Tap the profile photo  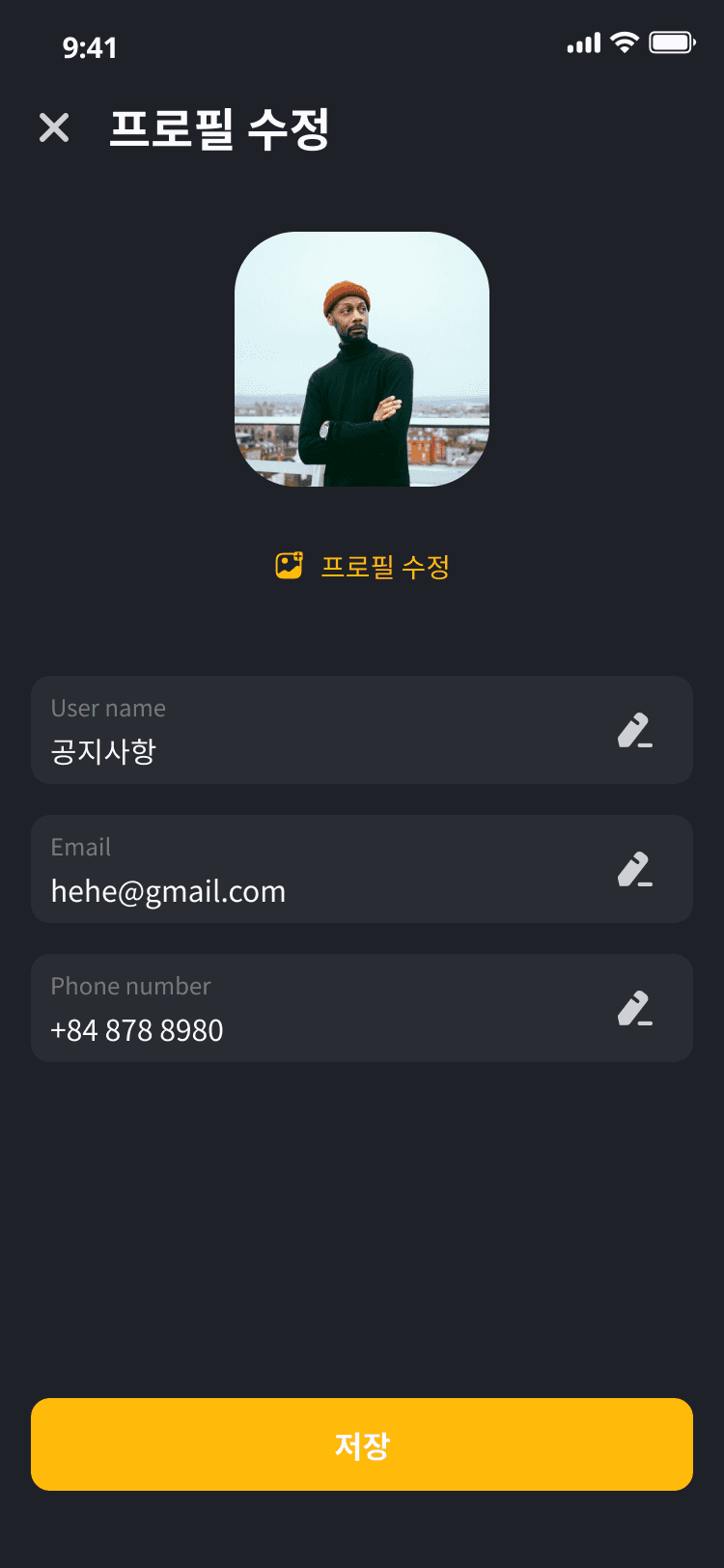click(362, 359)
